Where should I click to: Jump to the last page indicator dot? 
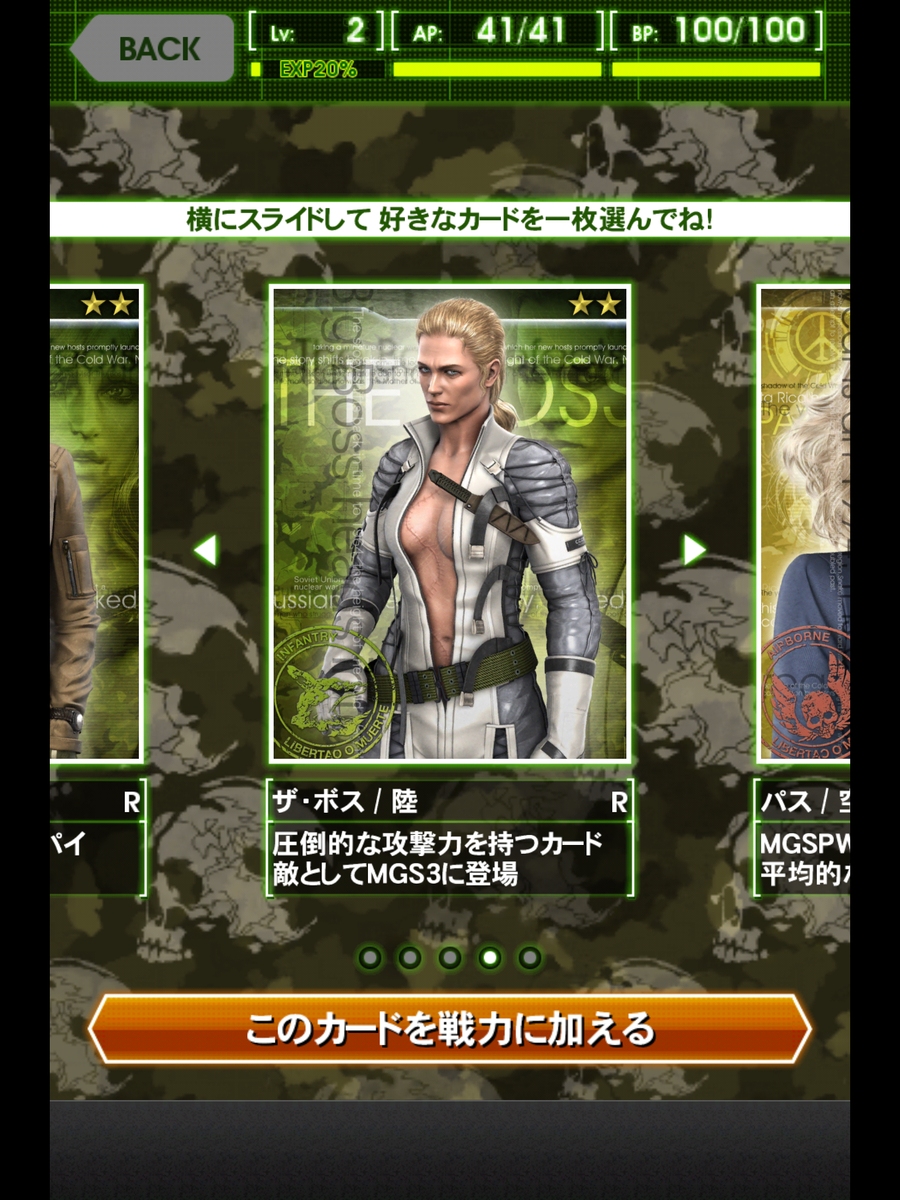530,957
